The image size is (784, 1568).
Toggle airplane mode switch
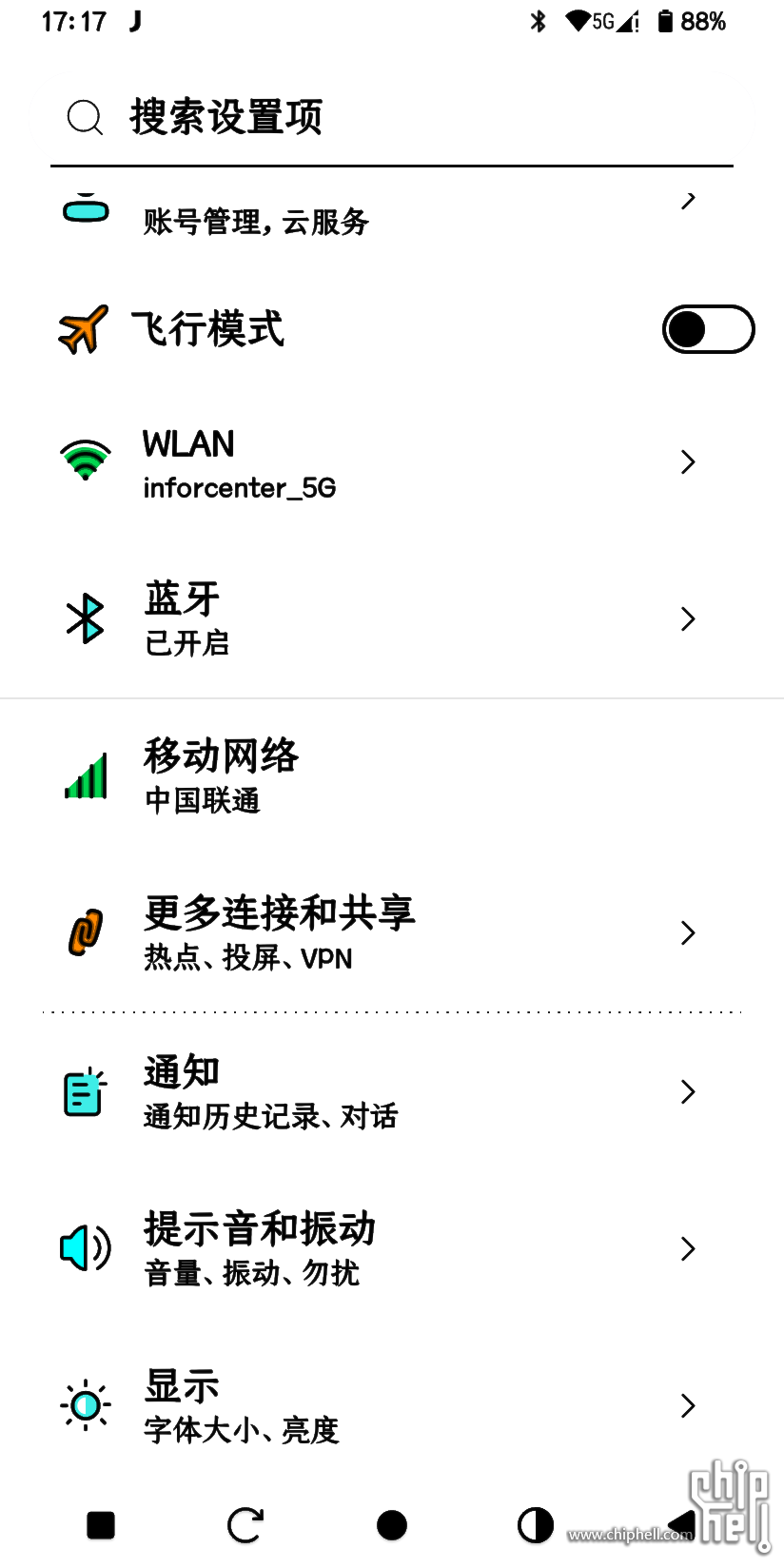tap(708, 329)
